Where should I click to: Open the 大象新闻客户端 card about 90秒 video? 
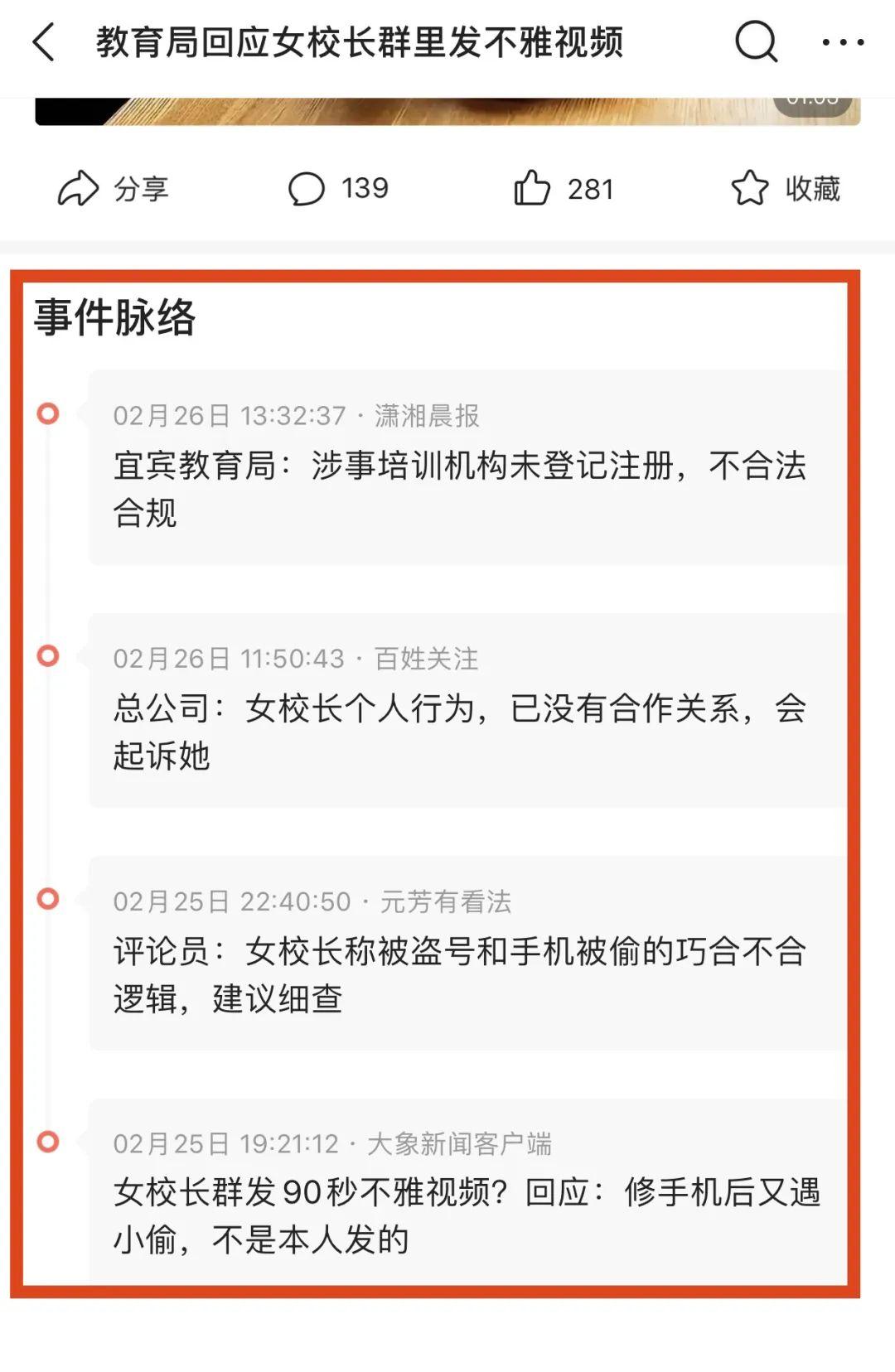pyautogui.click(x=464, y=1193)
